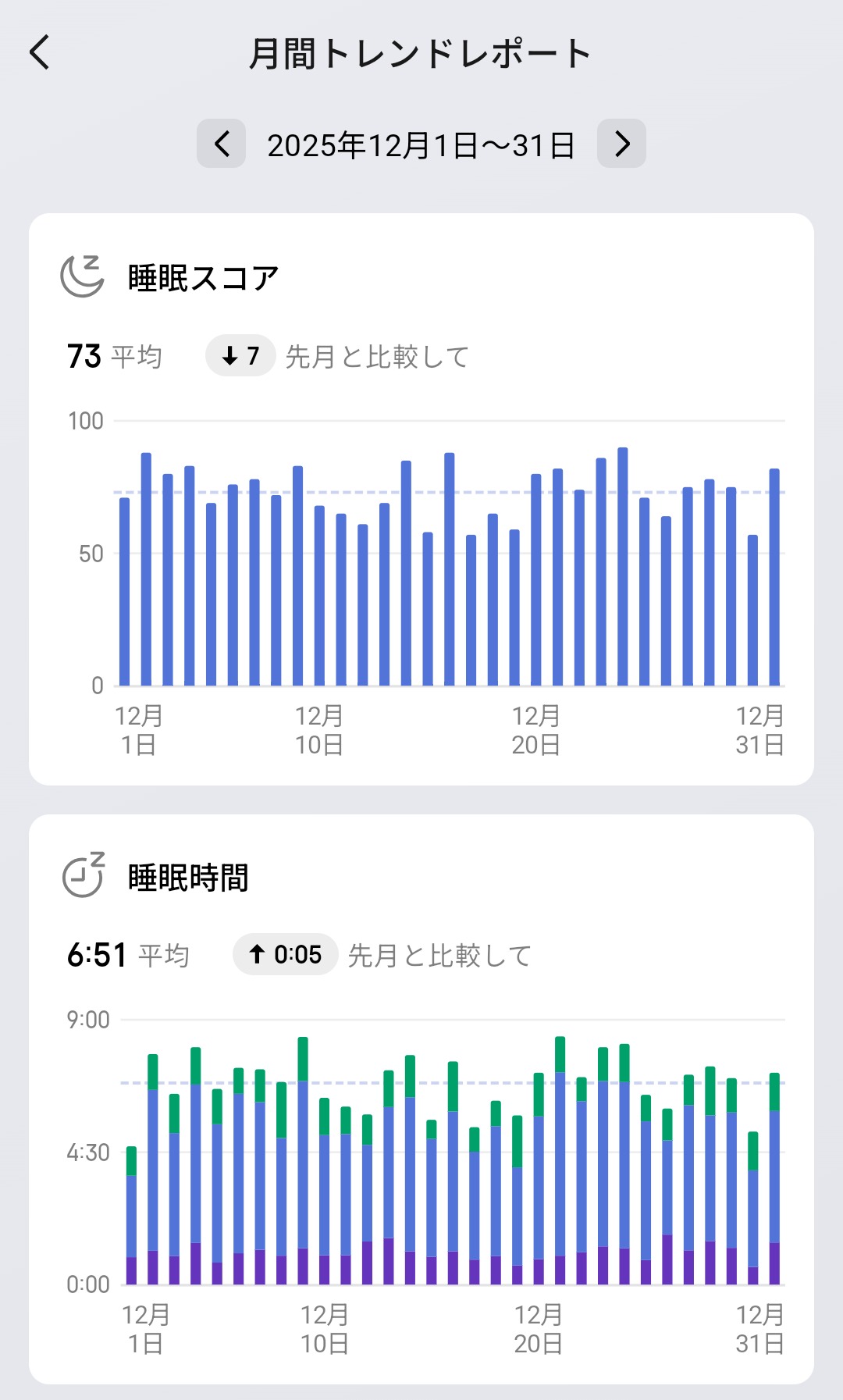
Task: Go back from the monthly trend report
Action: click(40, 53)
